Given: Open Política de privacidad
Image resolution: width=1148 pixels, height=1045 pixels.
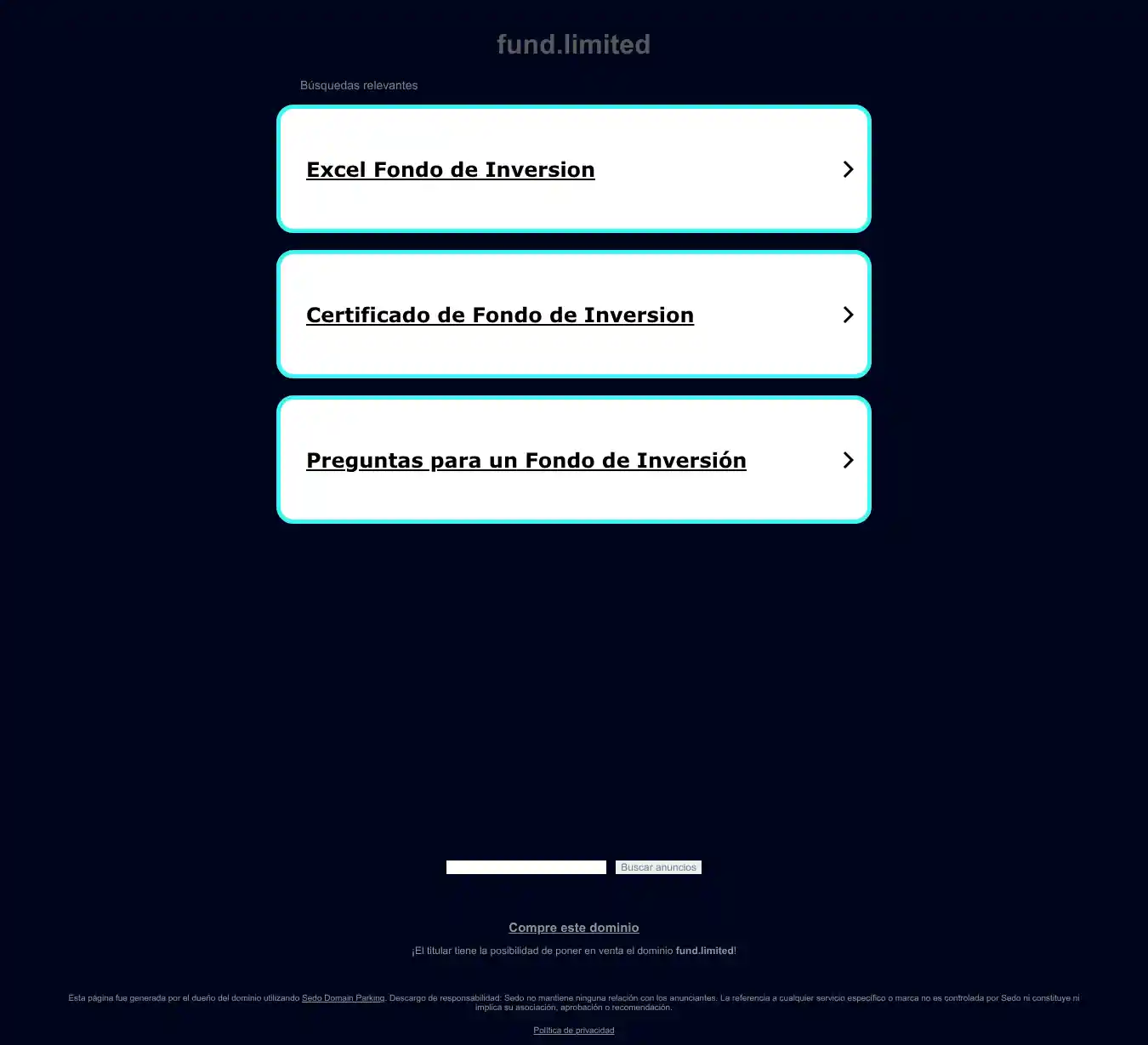Looking at the screenshot, I should tap(573, 1031).
